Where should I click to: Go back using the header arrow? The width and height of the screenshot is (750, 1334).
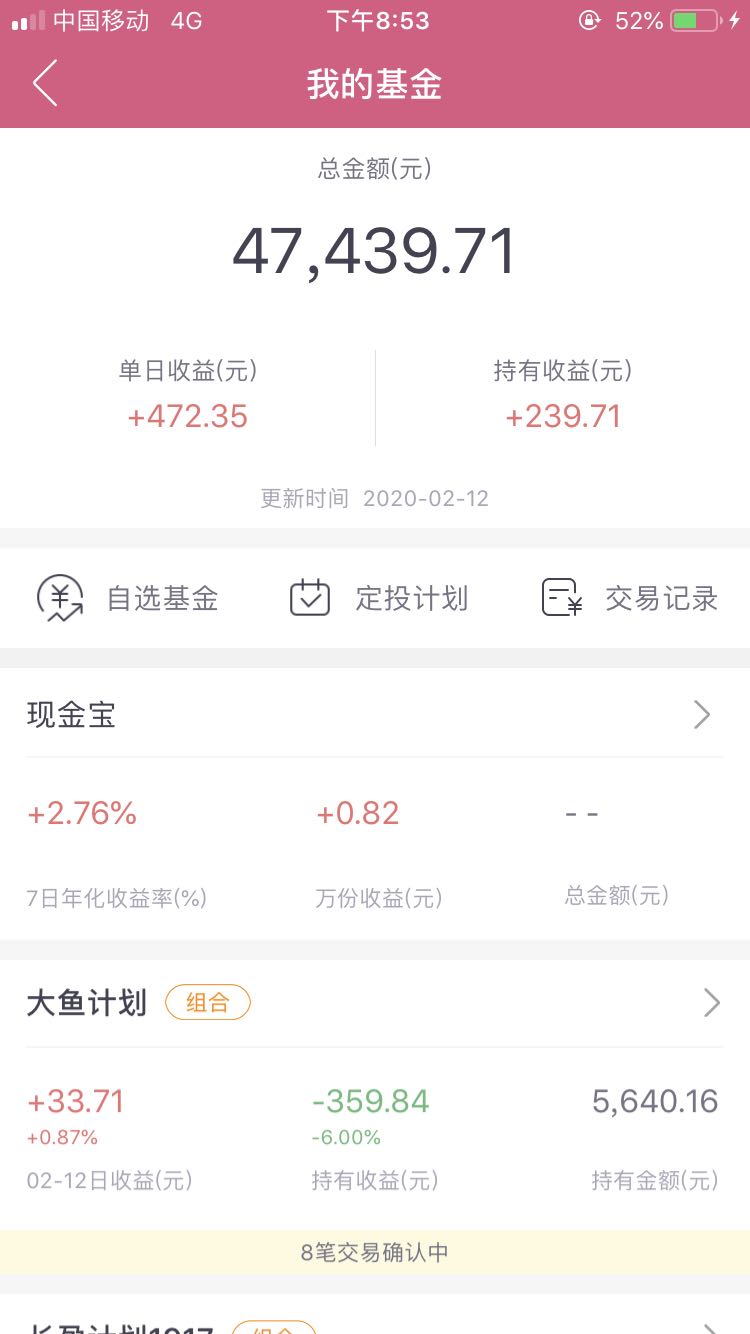[45, 84]
